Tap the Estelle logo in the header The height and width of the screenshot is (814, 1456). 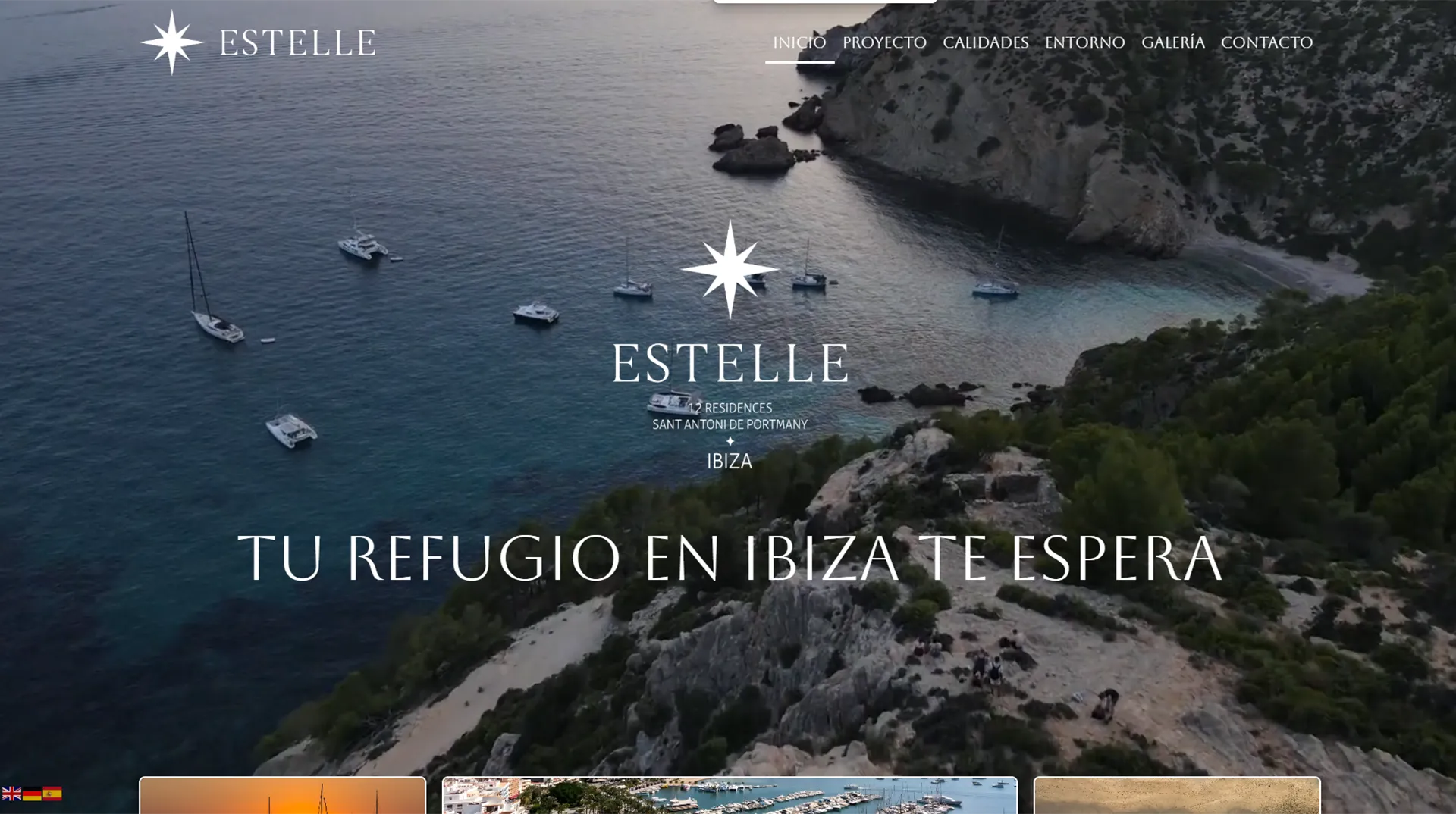pyautogui.click(x=258, y=42)
